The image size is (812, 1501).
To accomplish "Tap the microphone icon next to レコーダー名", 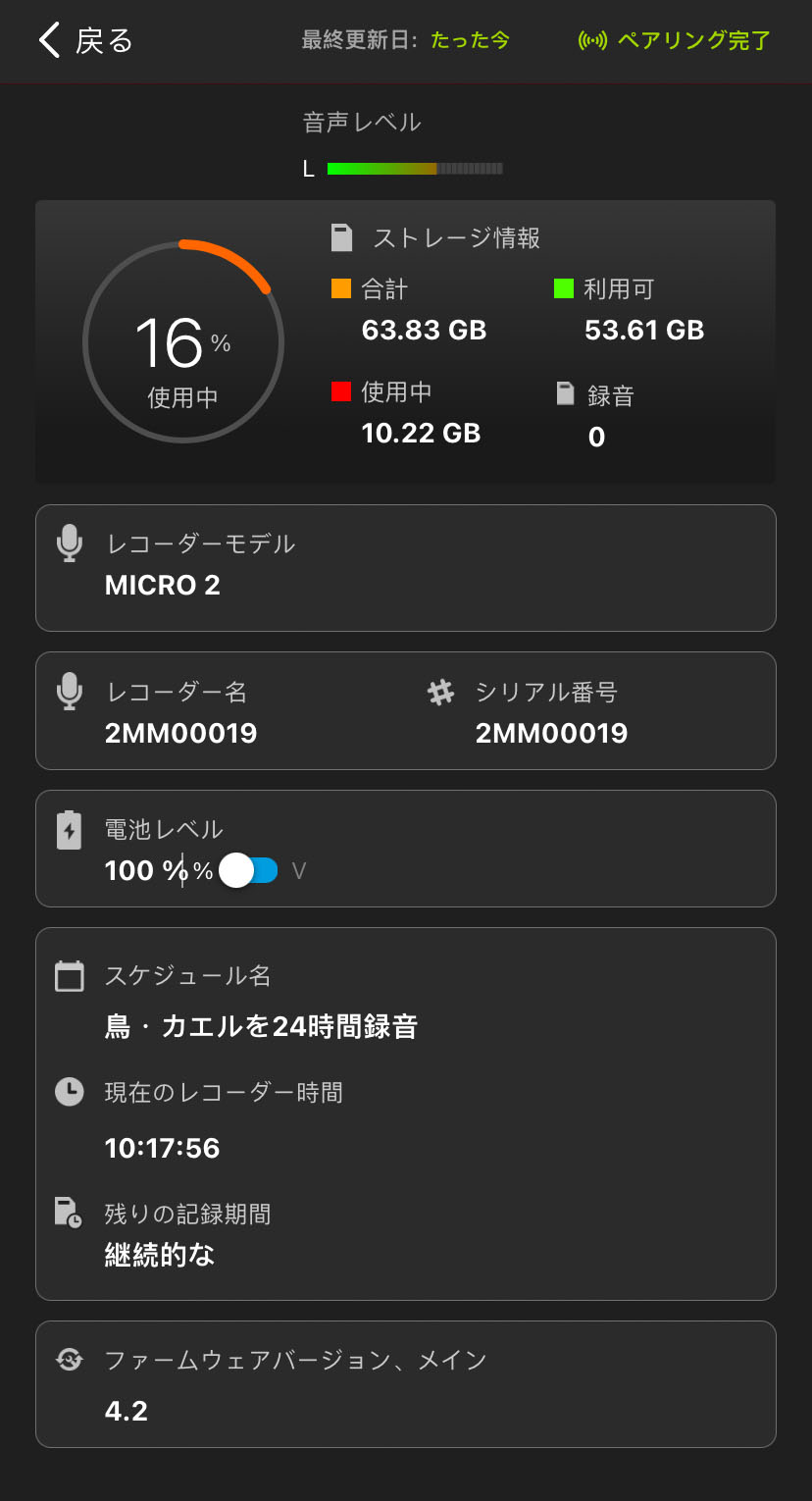I will click(70, 691).
